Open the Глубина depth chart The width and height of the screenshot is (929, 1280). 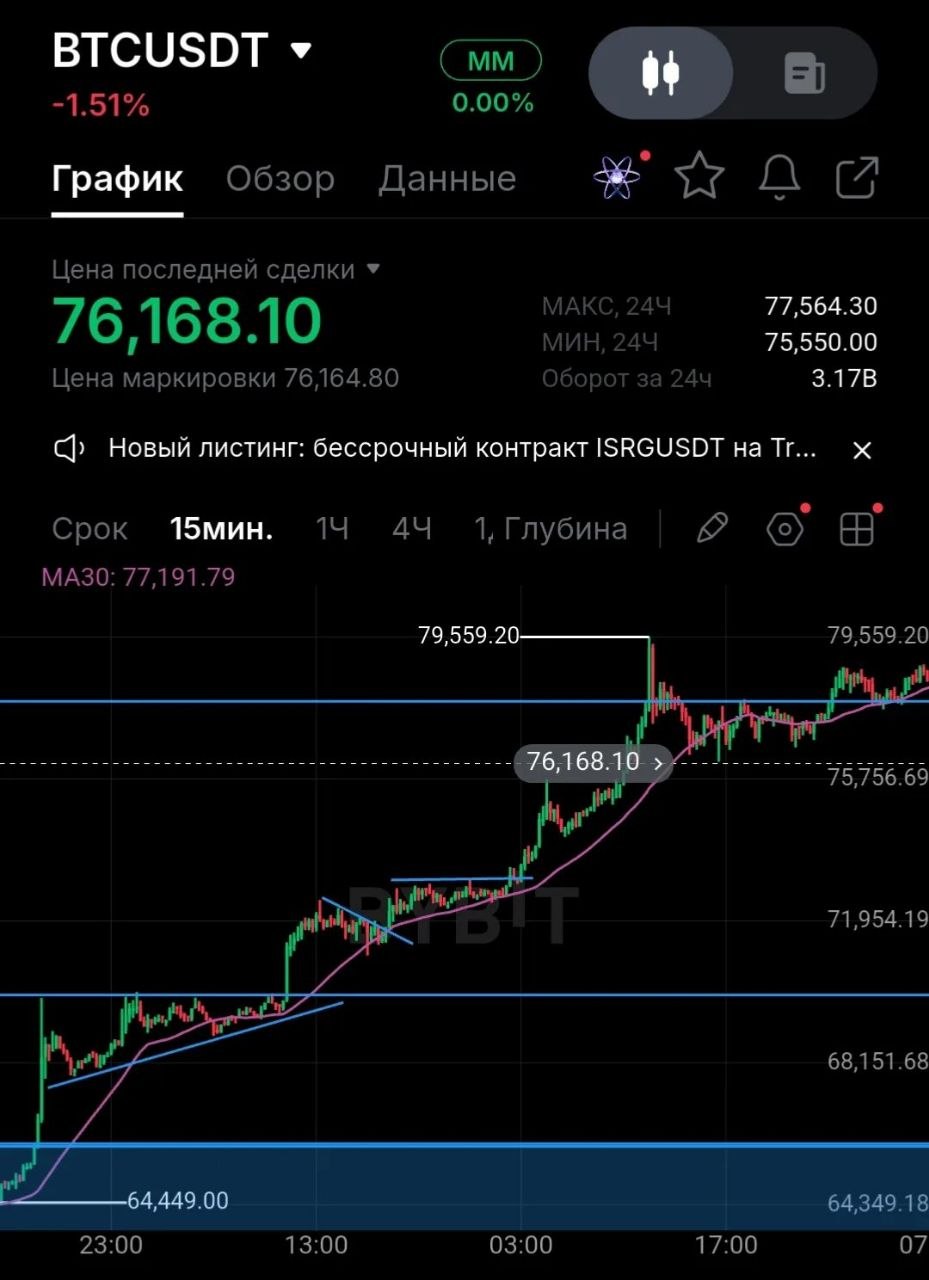click(x=565, y=529)
